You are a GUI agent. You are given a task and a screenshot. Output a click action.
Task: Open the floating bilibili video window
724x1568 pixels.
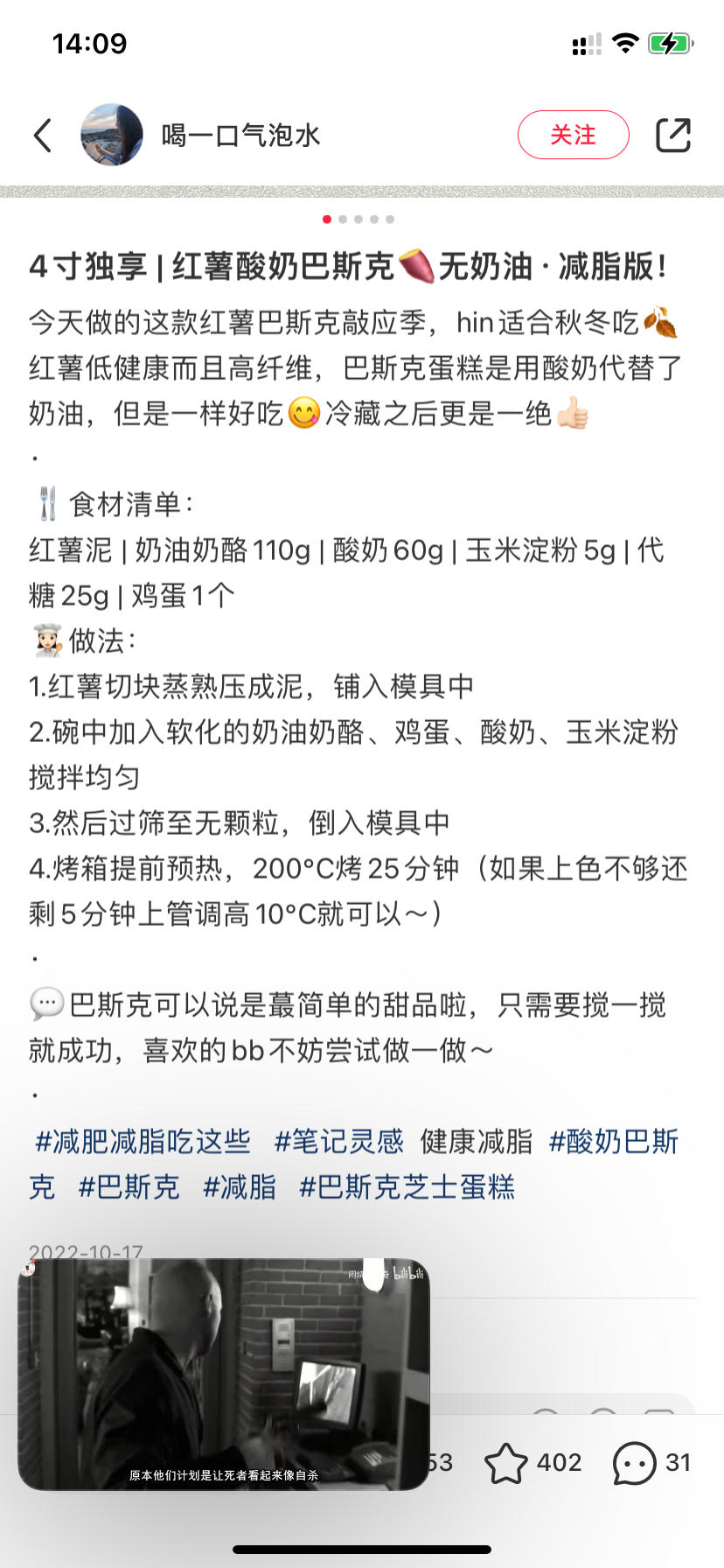coord(224,1374)
